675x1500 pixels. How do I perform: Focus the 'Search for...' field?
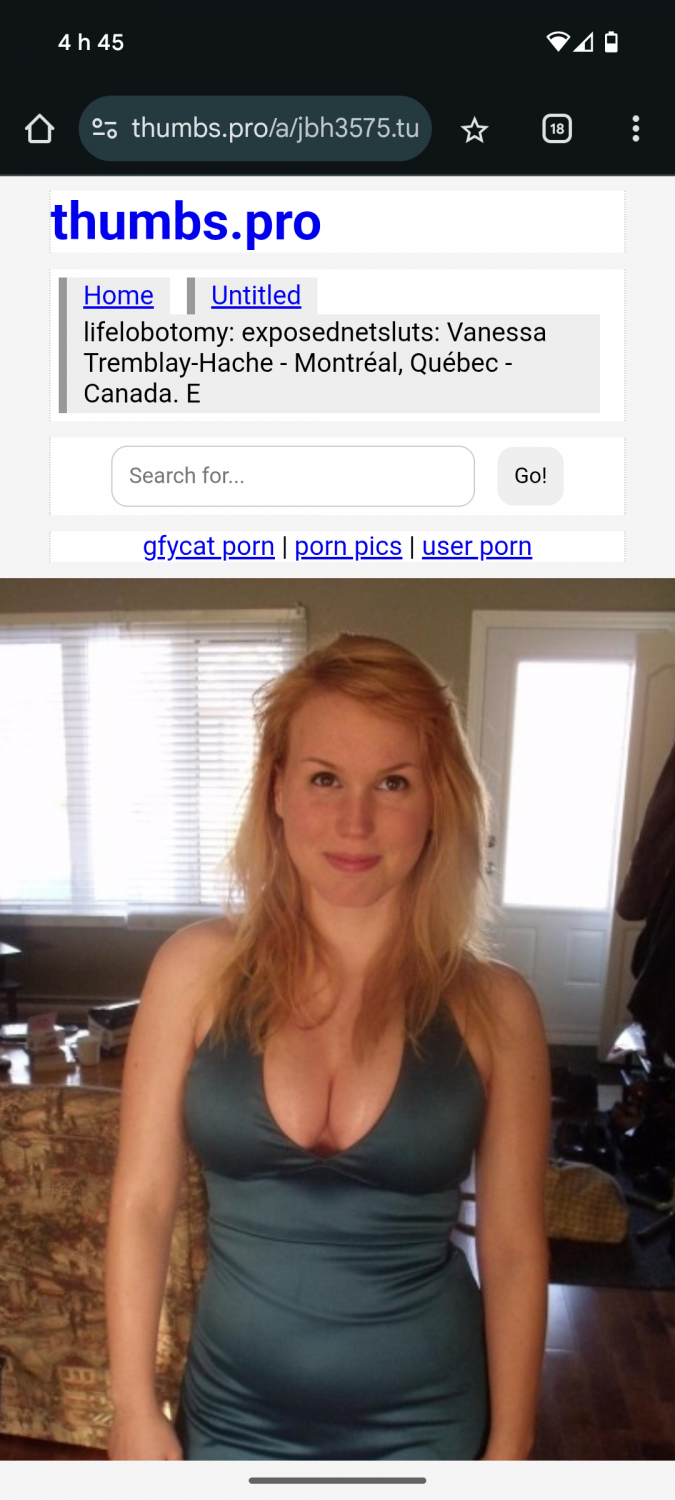tap(292, 476)
